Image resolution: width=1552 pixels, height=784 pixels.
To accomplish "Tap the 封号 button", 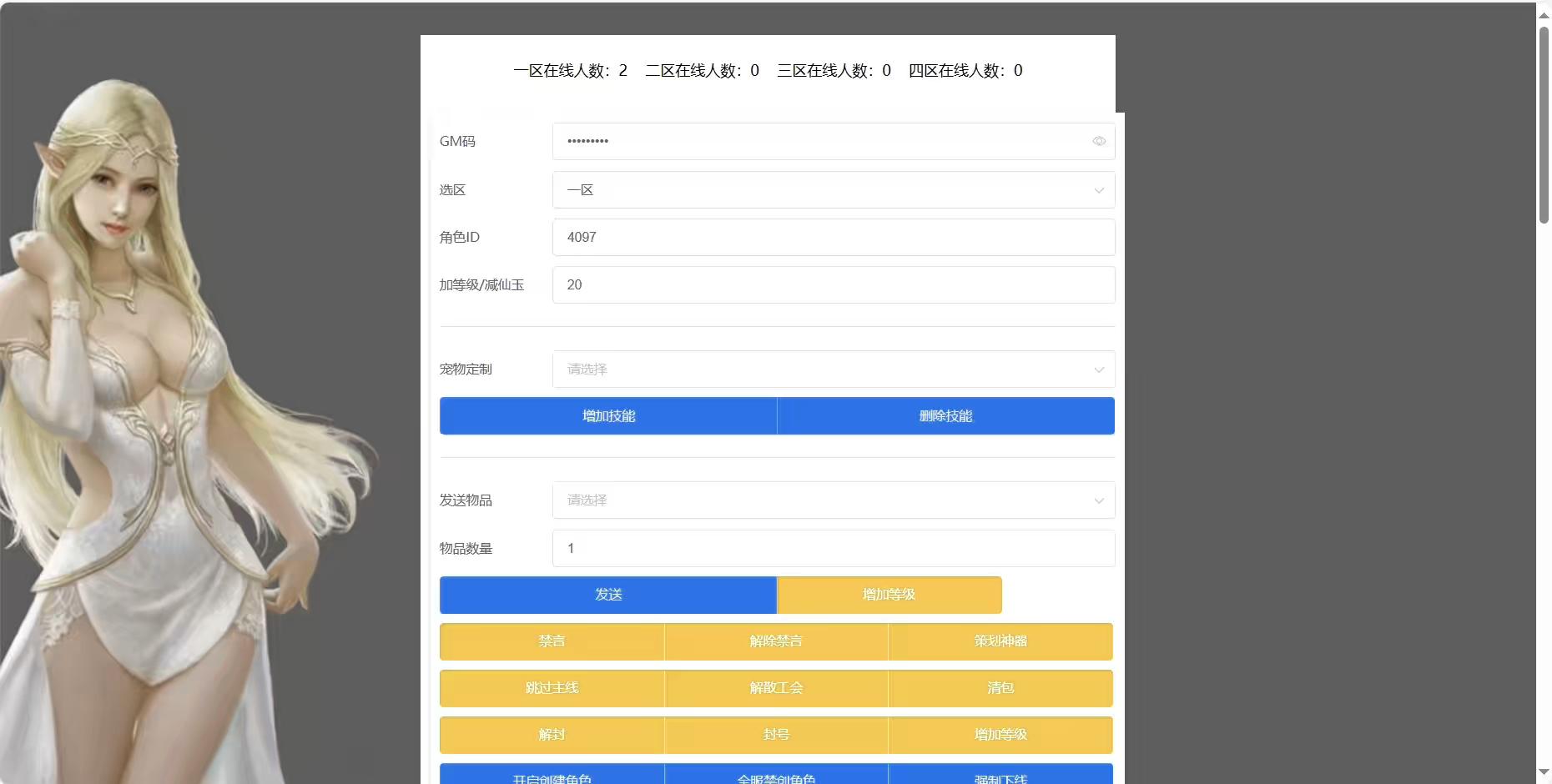I will click(x=776, y=735).
